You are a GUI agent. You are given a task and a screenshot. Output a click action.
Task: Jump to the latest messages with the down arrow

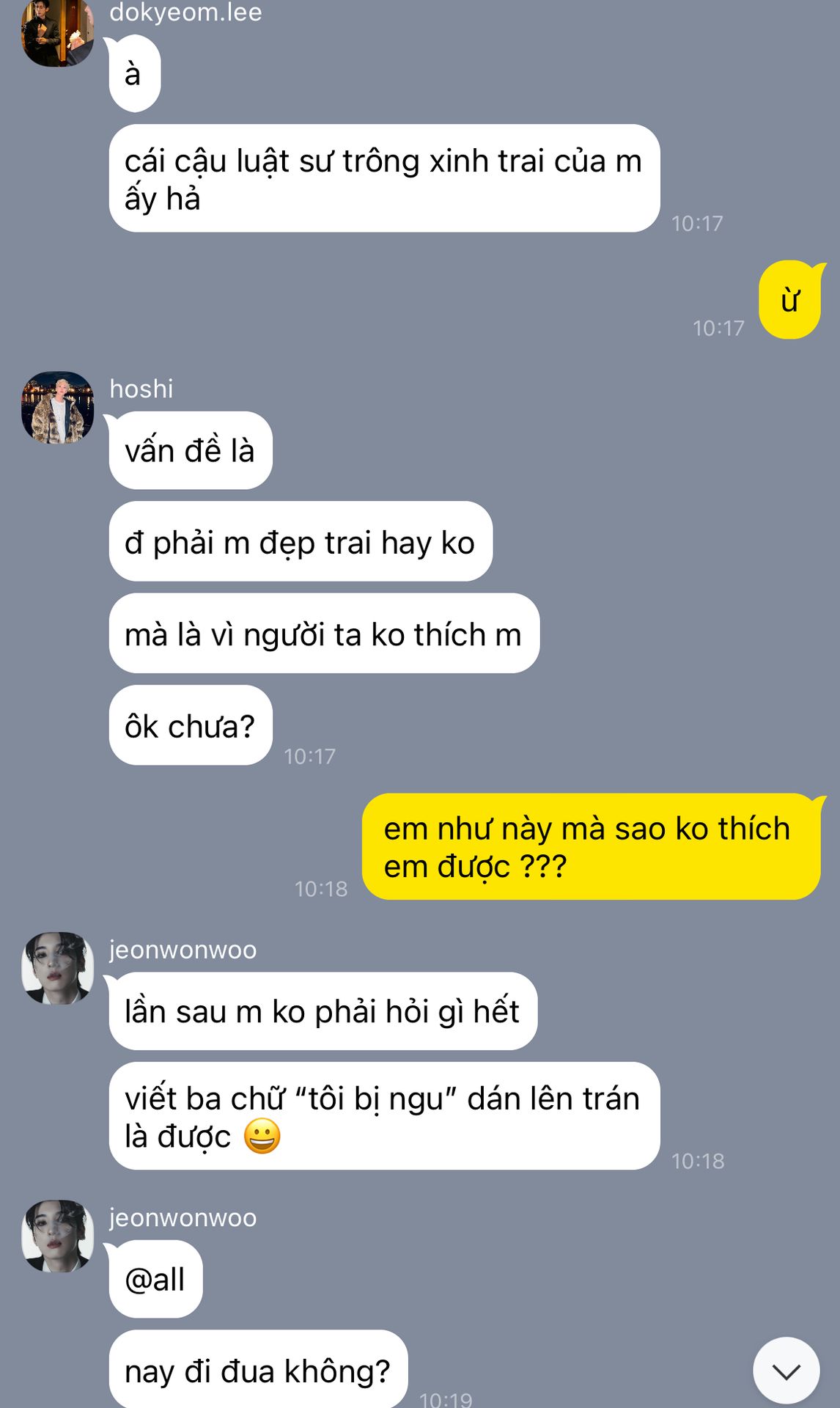tap(786, 1371)
